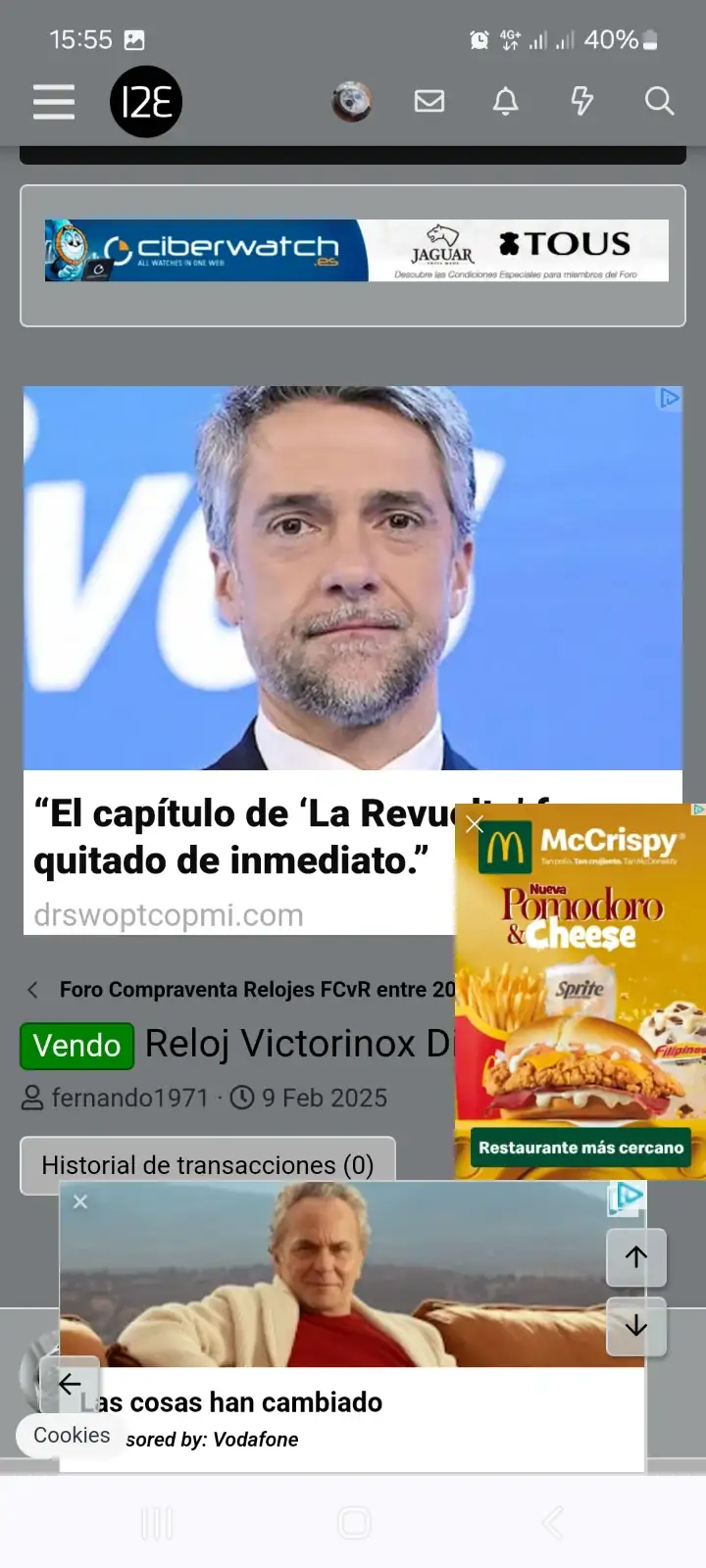
Task: Jump to bottom with down arrow
Action: pyautogui.click(x=636, y=1326)
